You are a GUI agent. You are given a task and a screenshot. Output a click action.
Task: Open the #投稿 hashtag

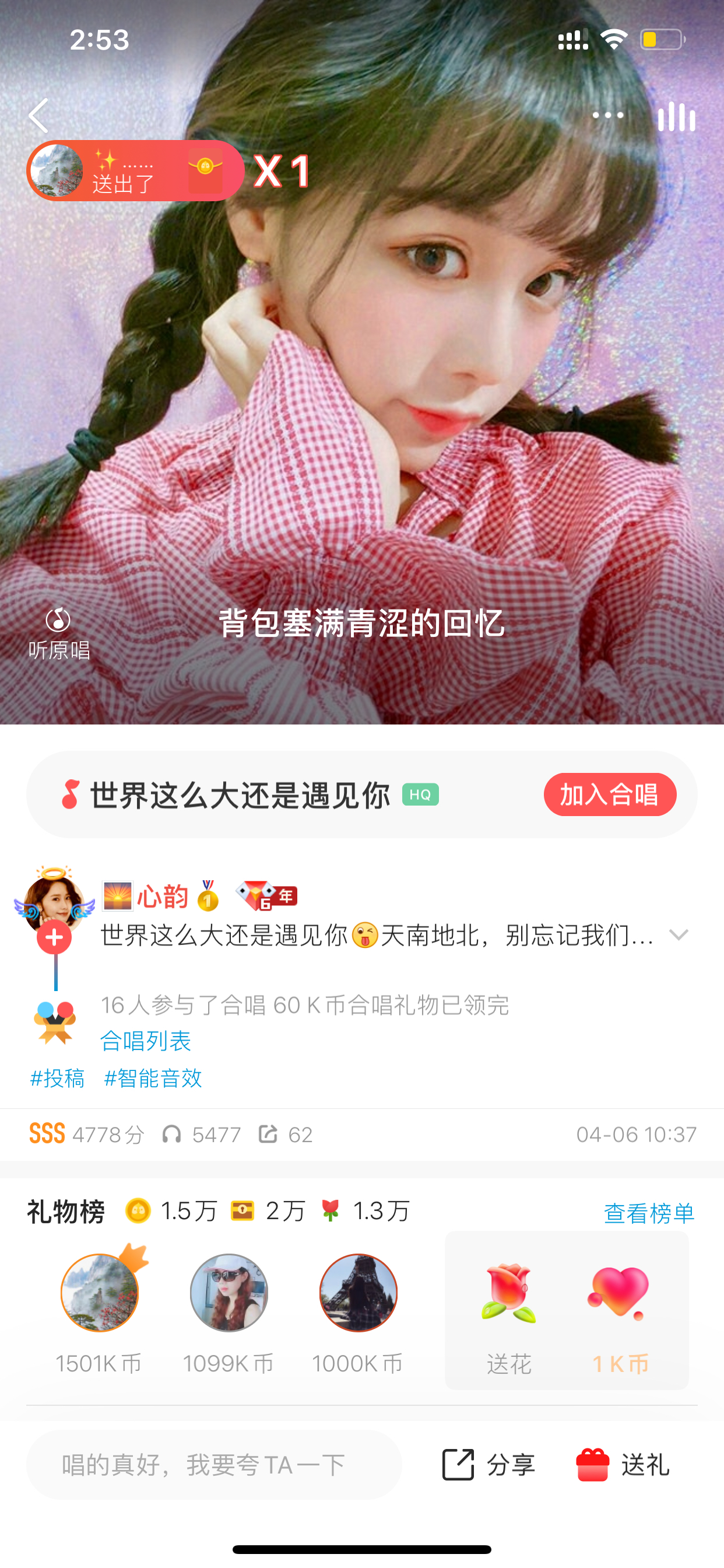pos(57,1078)
